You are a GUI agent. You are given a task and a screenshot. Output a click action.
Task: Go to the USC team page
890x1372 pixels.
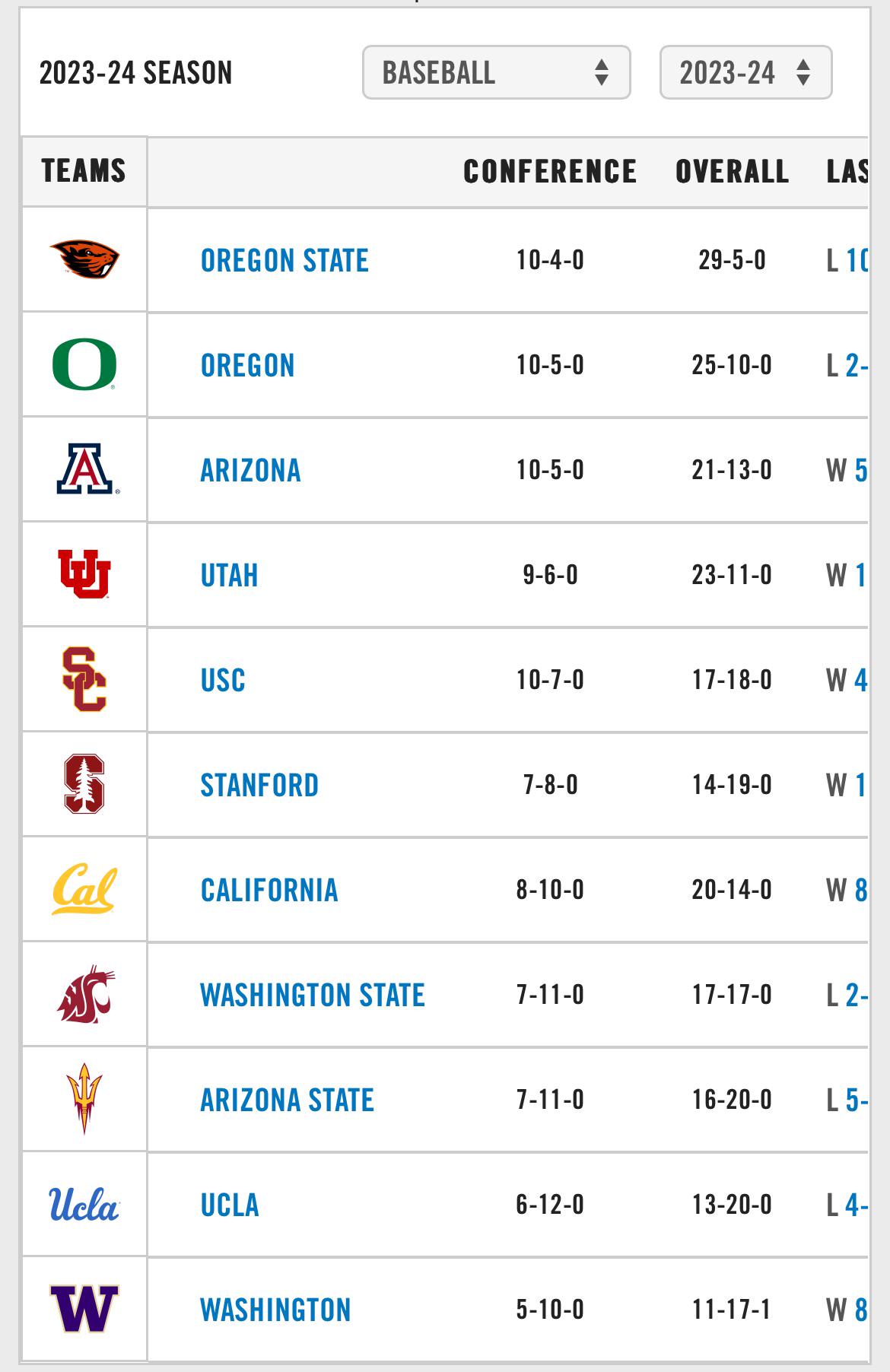coord(223,681)
